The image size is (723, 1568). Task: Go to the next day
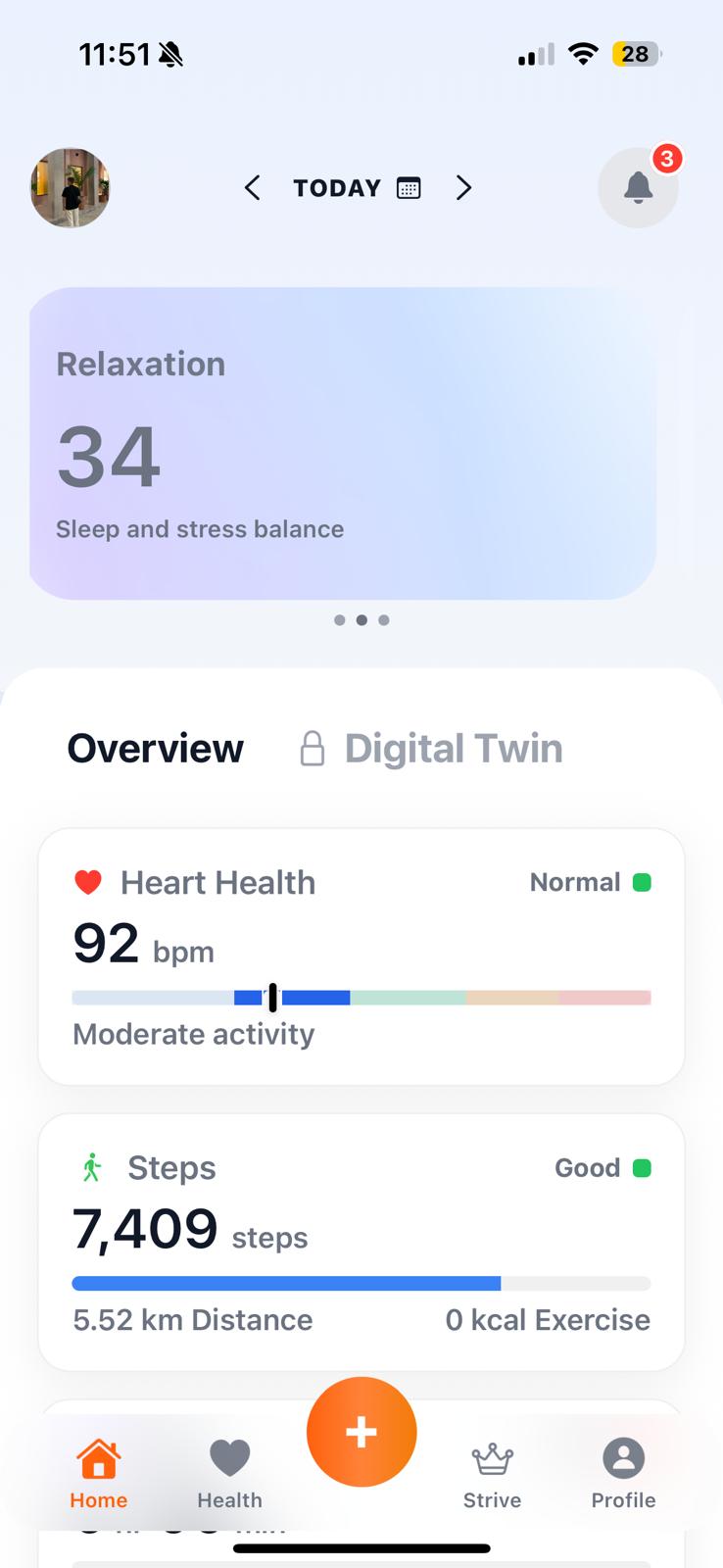coord(463,188)
